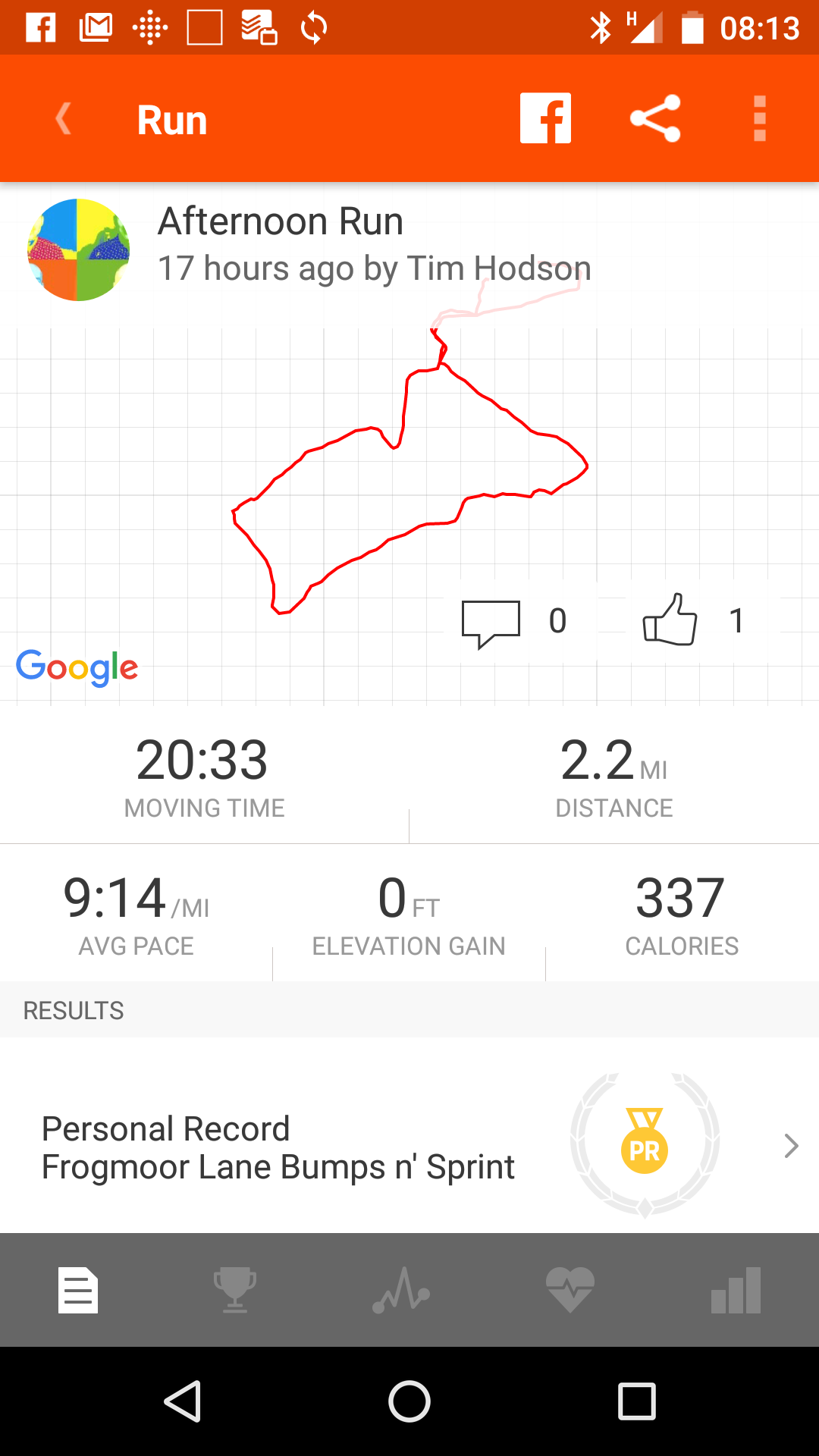The image size is (819, 1456).
Task: Switch to the overview document tab
Action: [x=79, y=1290]
